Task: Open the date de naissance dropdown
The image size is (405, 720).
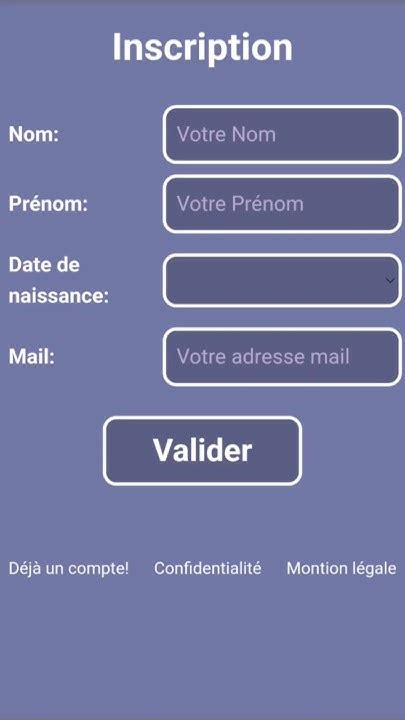Action: tap(282, 281)
